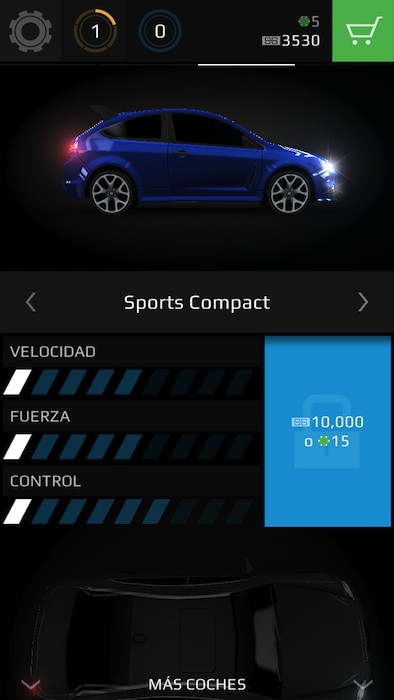Viewport: 394px width, 700px height.
Task: Tap the blue ring showing 0
Action: click(x=160, y=31)
